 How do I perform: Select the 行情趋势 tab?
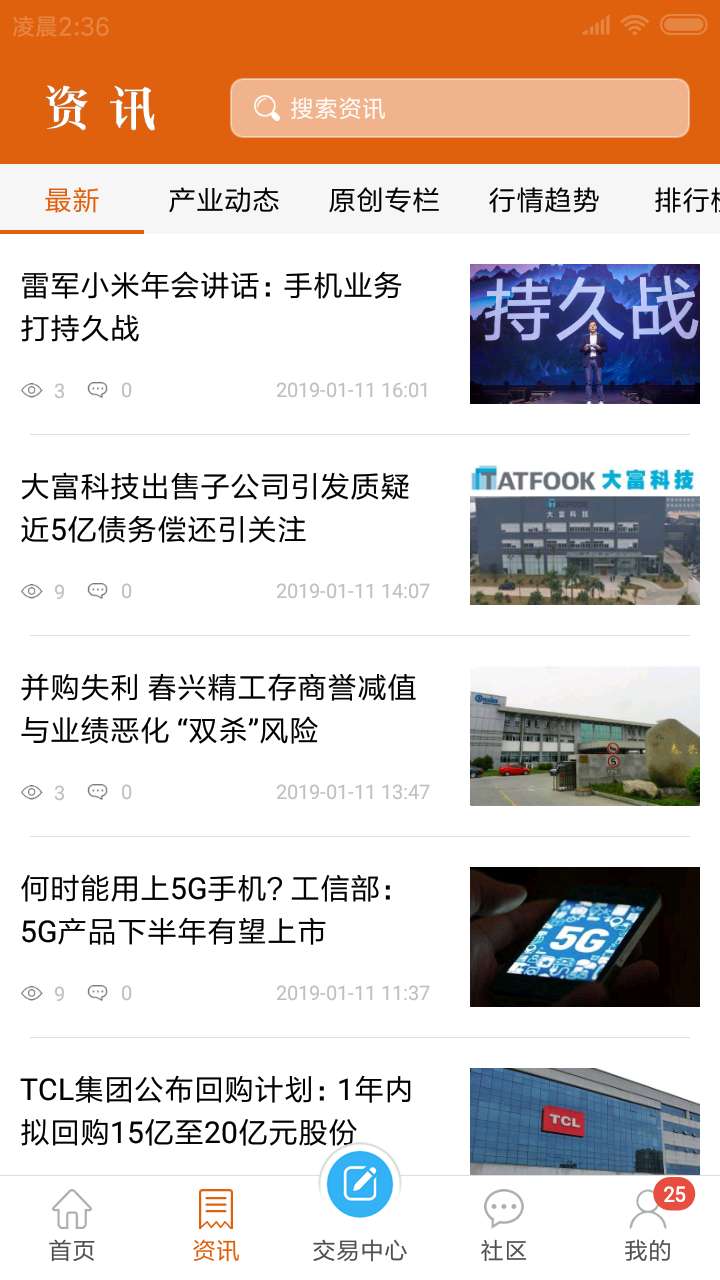click(543, 200)
